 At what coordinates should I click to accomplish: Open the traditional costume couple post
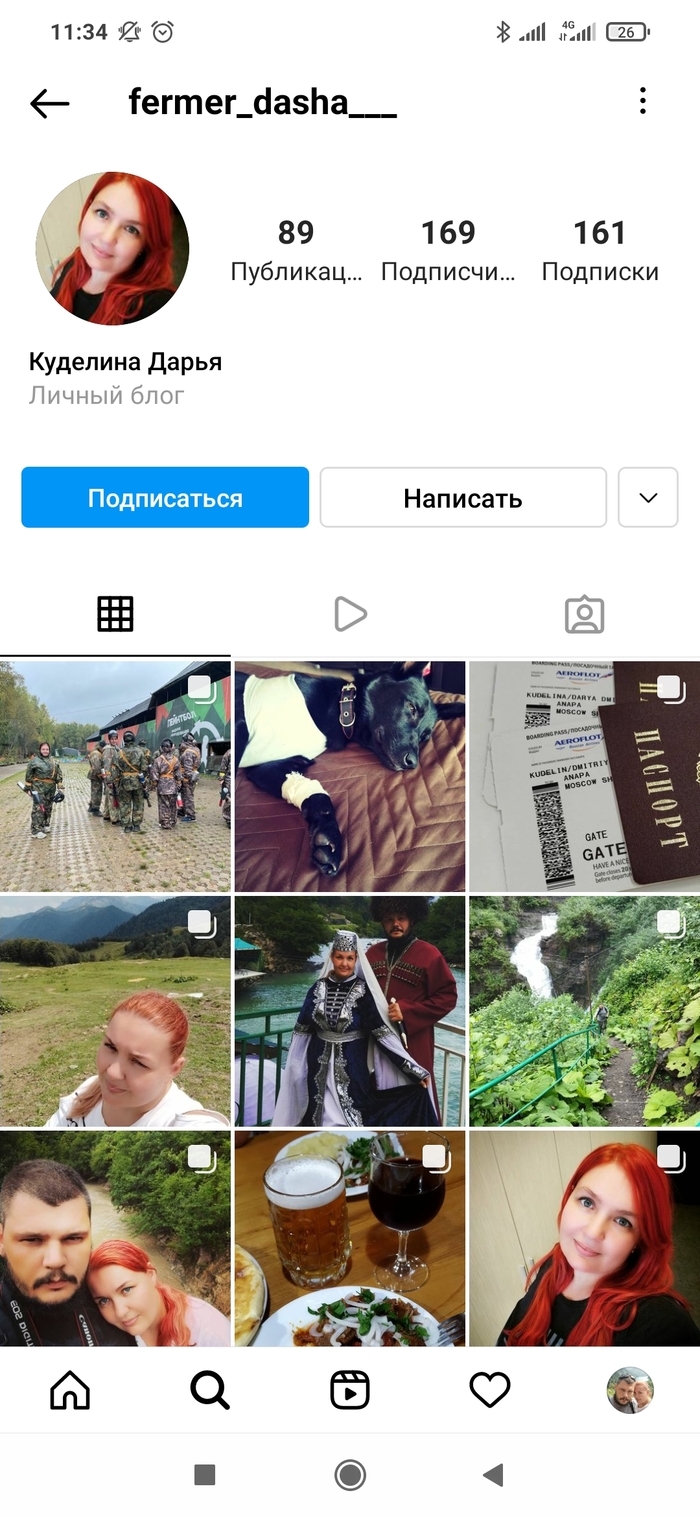350,1011
